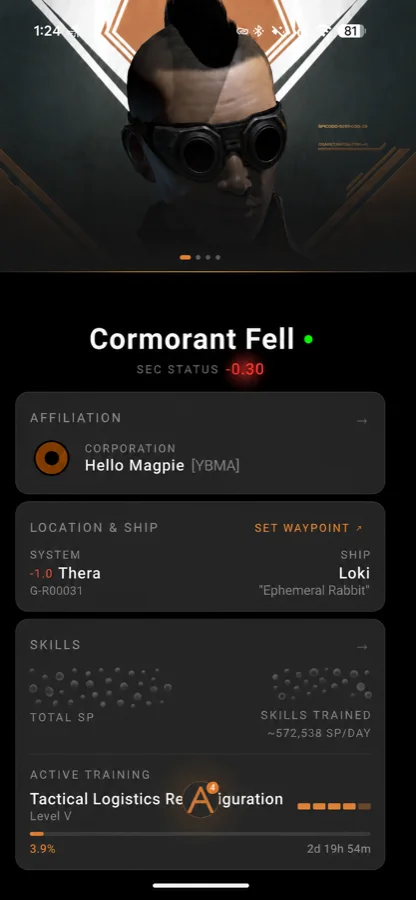The height and width of the screenshot is (900, 416).
Task: Tap the portrait page indicator dots
Action: pos(200,257)
